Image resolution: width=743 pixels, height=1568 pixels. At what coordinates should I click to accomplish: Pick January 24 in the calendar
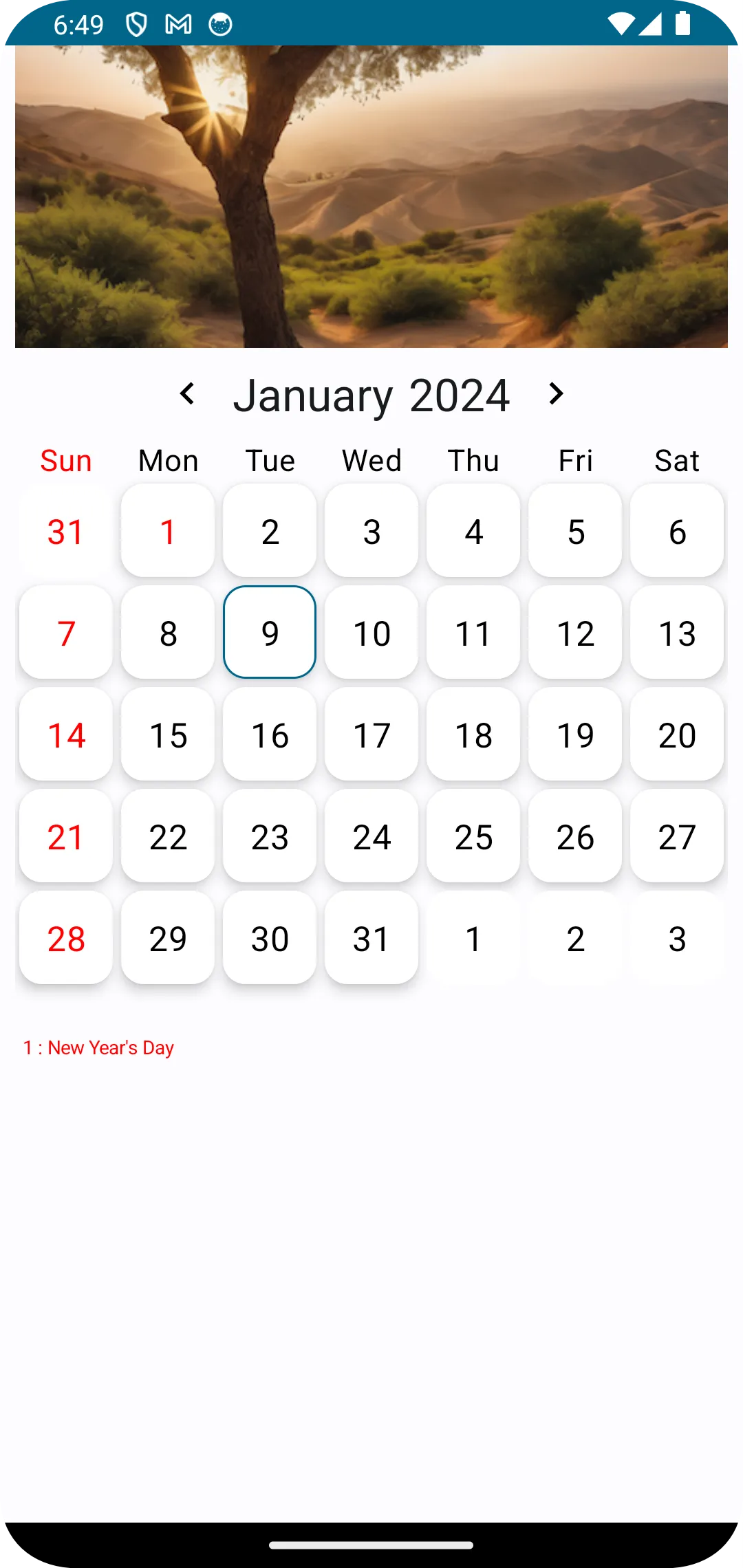[371, 836]
